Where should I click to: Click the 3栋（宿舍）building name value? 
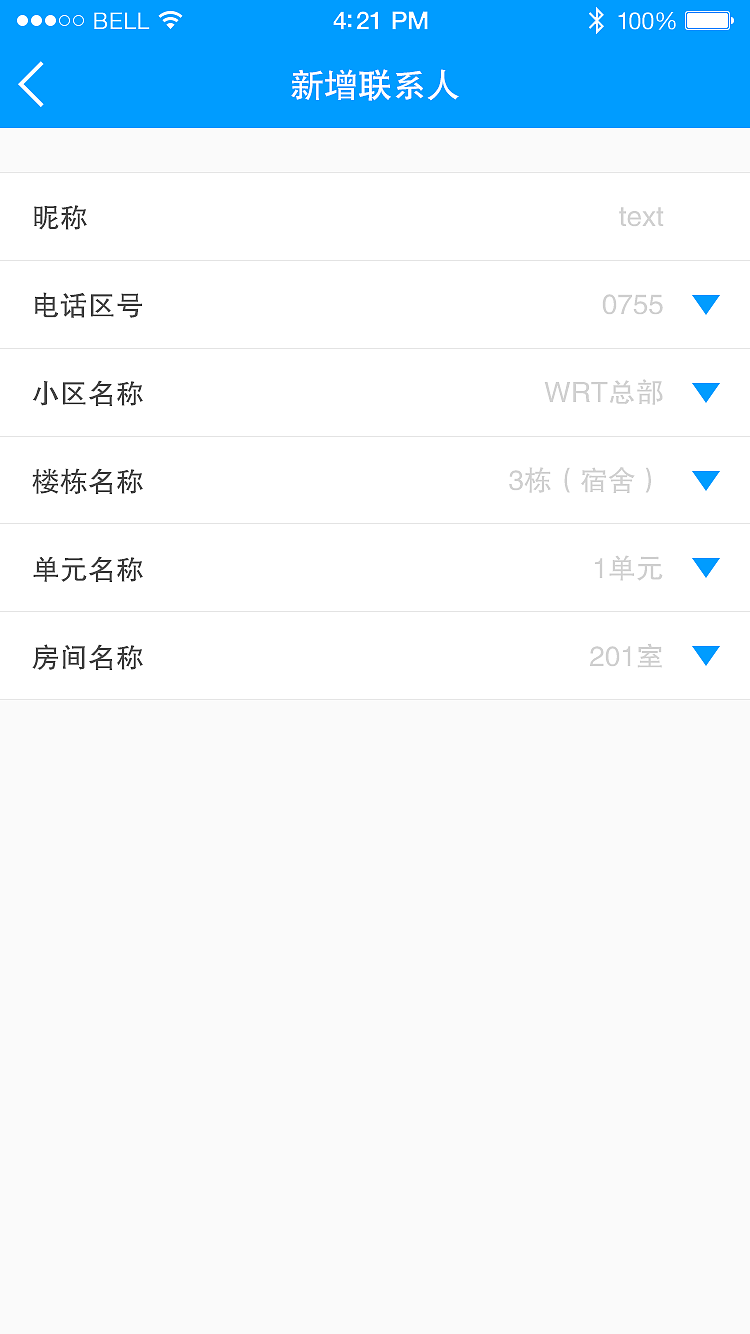click(581, 481)
